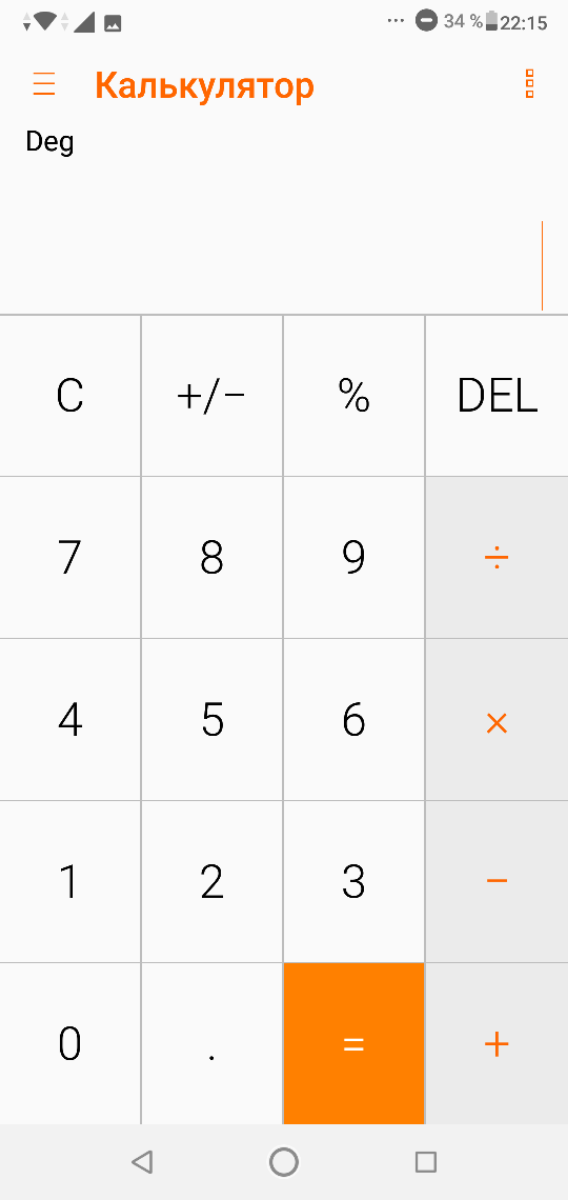Delete last digit with DEL

(x=497, y=396)
